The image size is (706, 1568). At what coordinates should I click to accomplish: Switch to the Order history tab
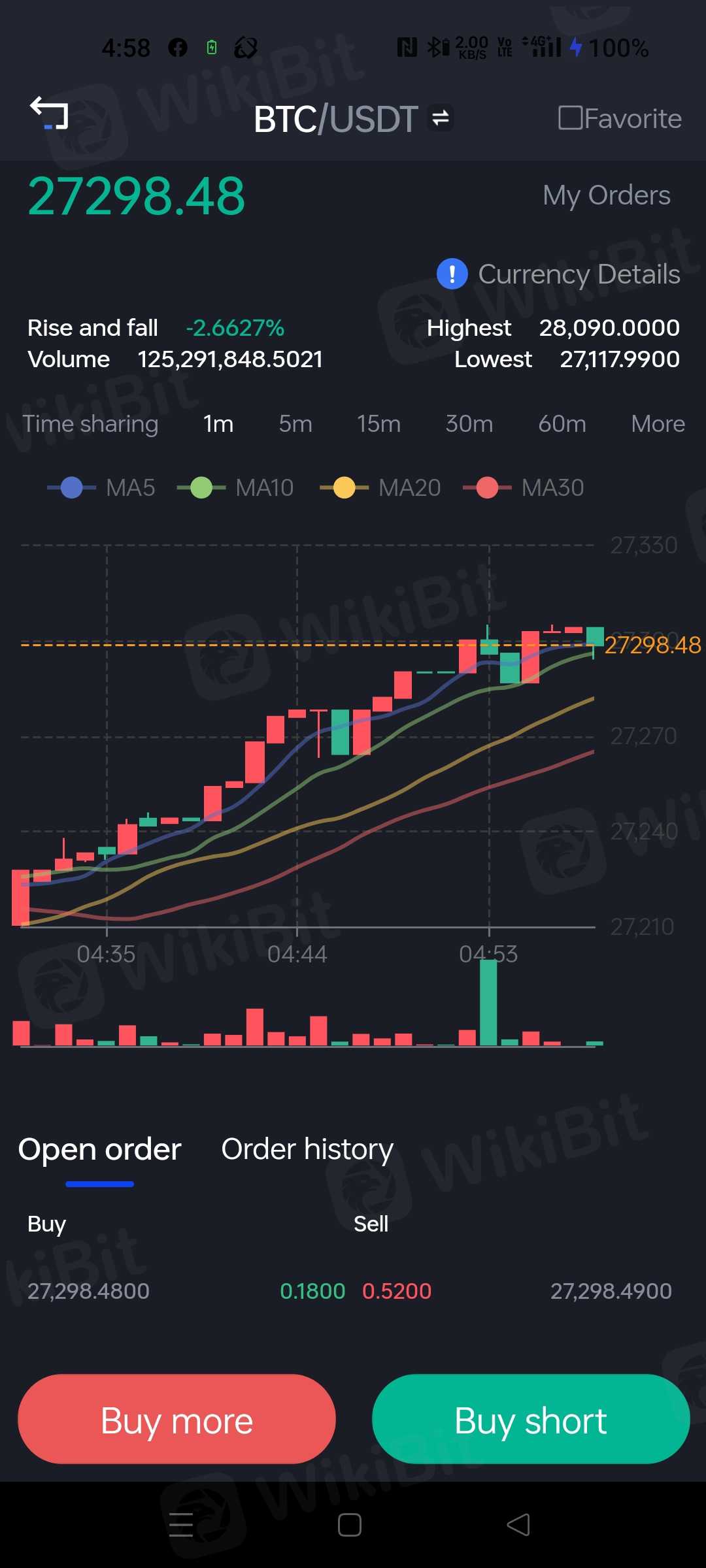[x=307, y=1149]
